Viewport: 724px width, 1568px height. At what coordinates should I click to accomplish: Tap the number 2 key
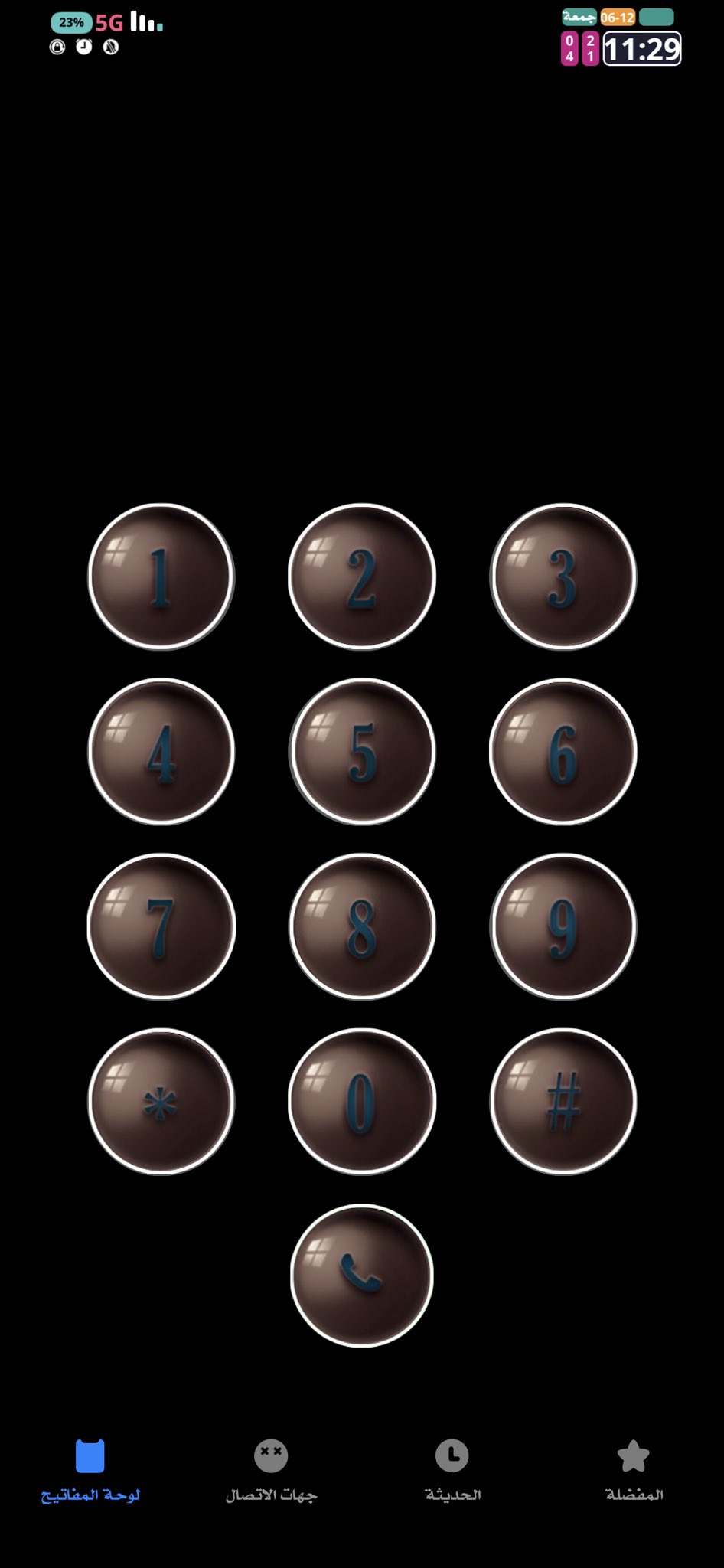coord(362,577)
